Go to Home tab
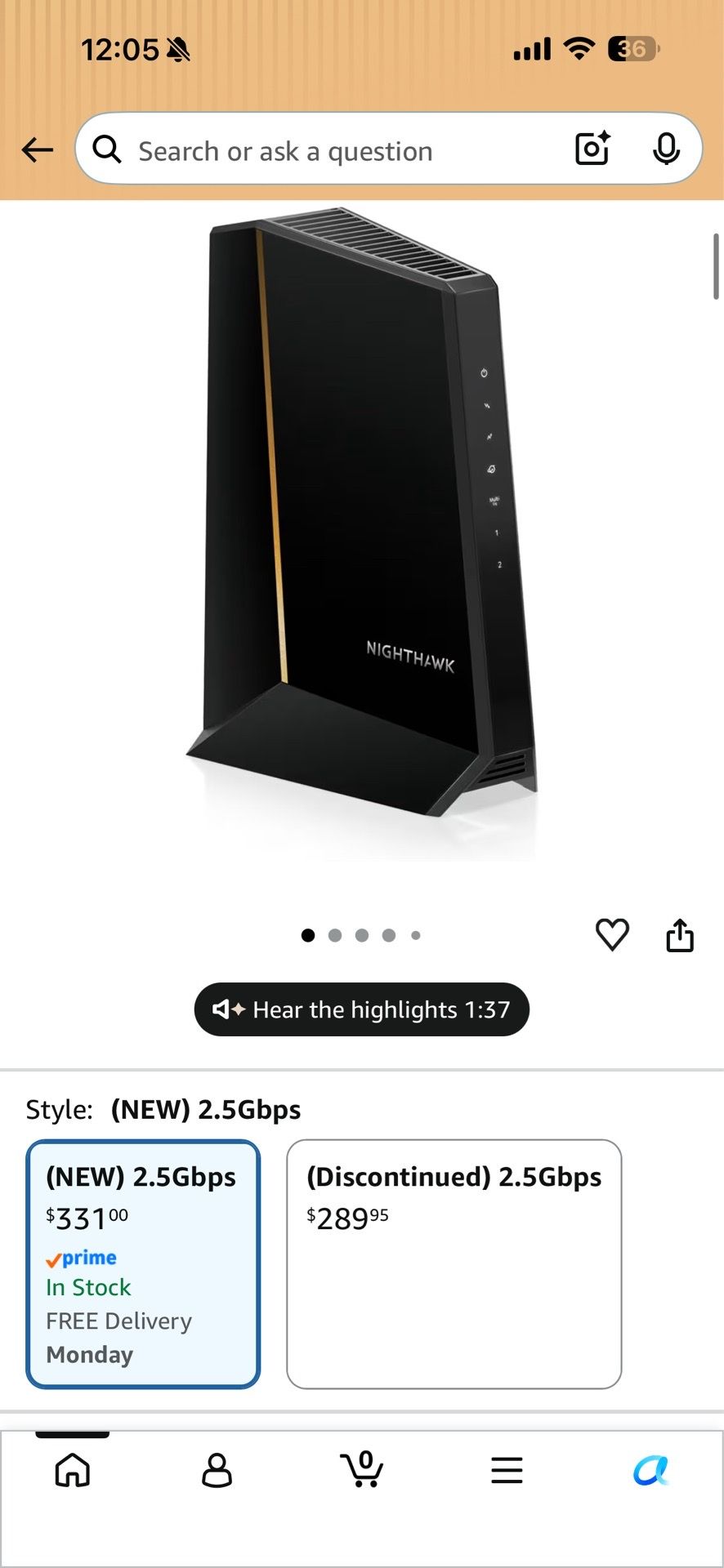 [x=73, y=1470]
